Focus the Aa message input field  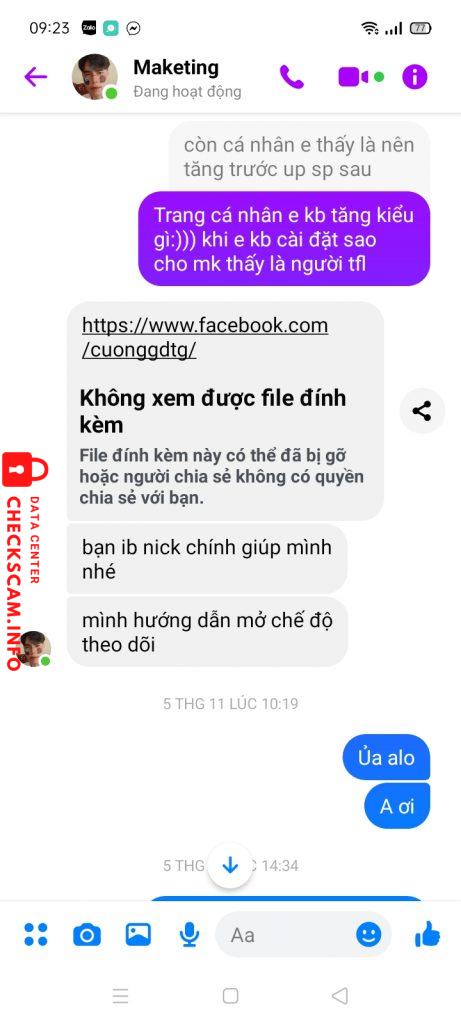287,935
